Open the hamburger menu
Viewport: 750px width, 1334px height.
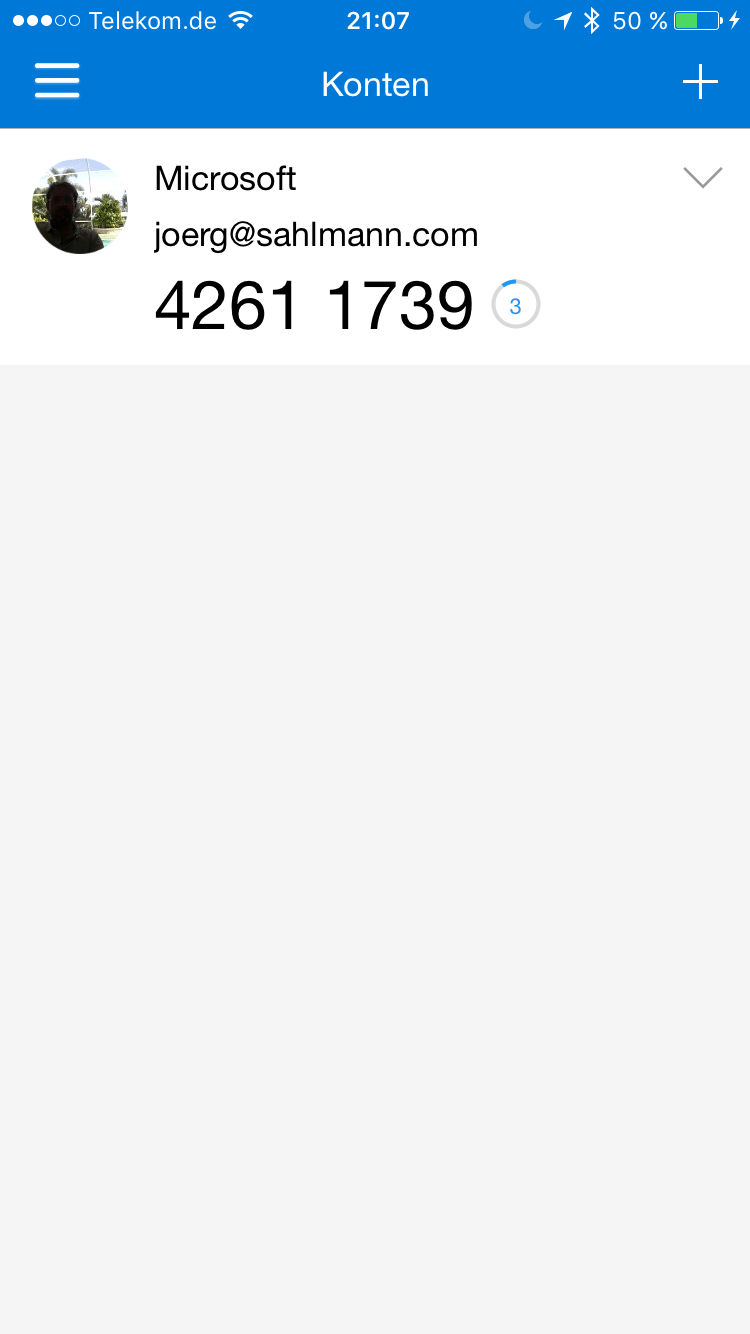[57, 81]
